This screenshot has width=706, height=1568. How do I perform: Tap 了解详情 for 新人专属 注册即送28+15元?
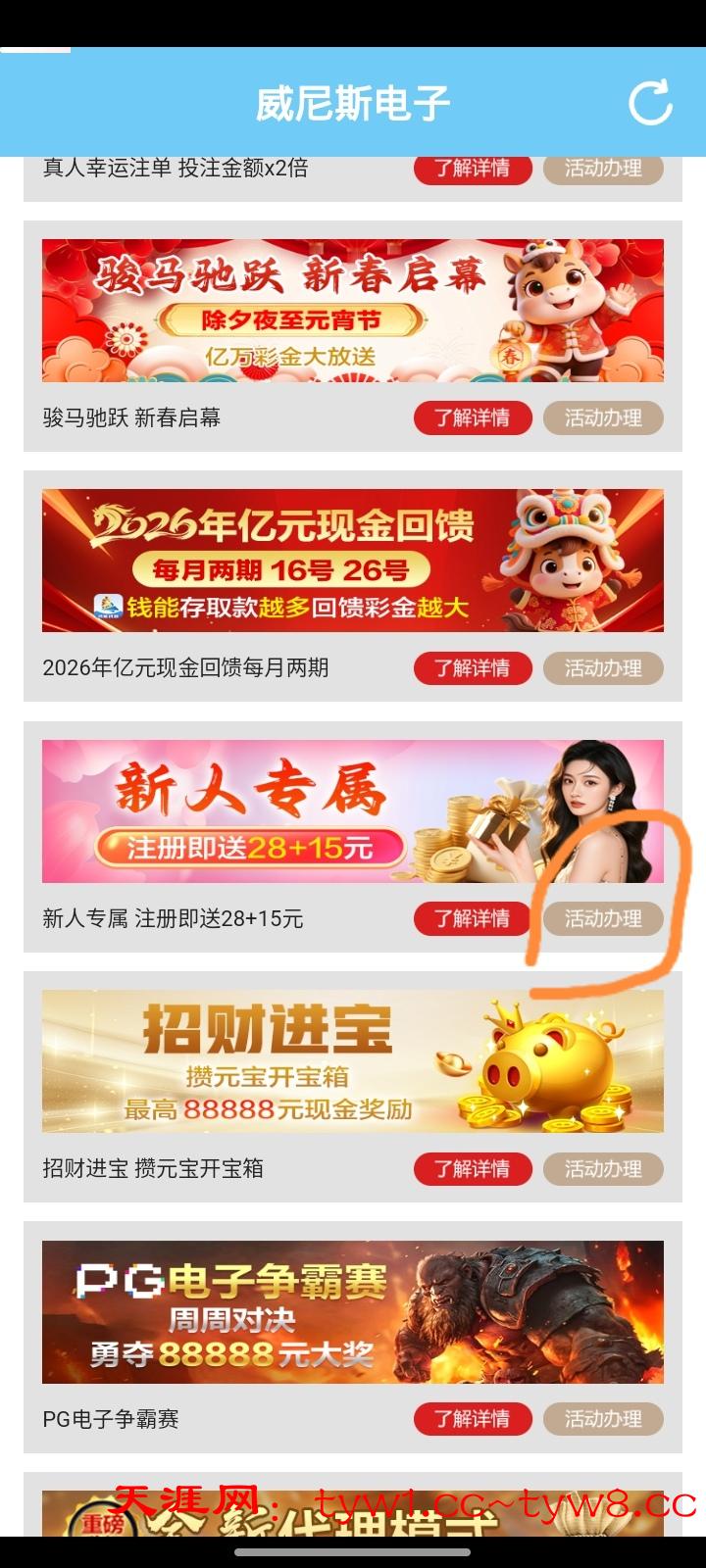click(473, 919)
